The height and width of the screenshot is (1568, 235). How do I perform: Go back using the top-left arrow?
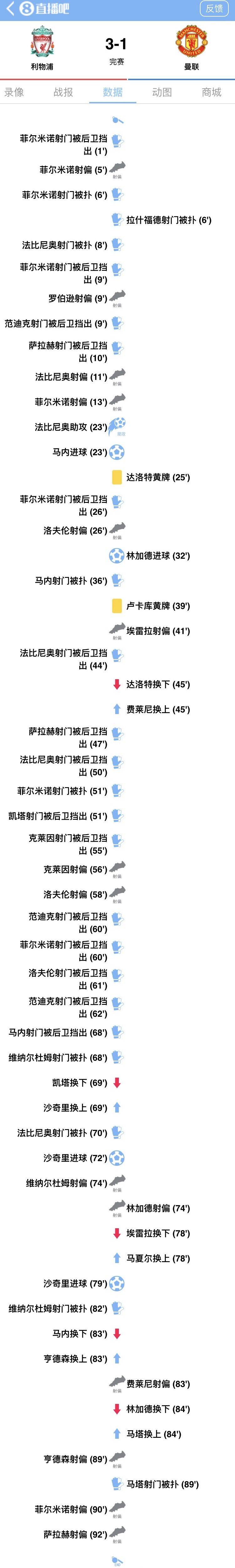click(x=10, y=9)
